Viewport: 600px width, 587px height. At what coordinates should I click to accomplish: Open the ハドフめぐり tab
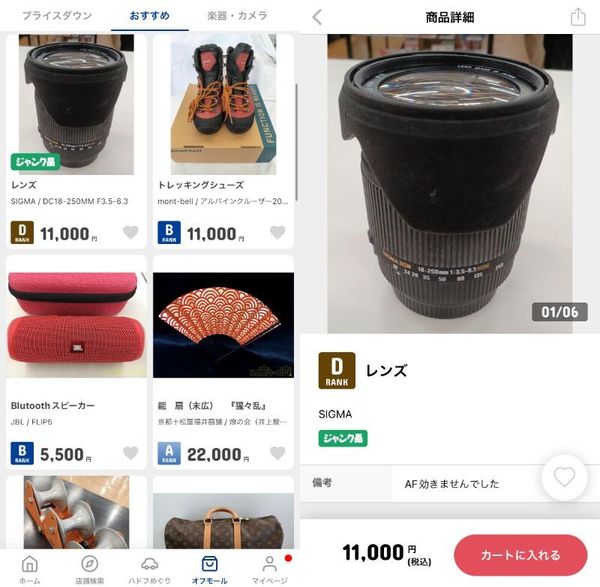click(x=149, y=569)
